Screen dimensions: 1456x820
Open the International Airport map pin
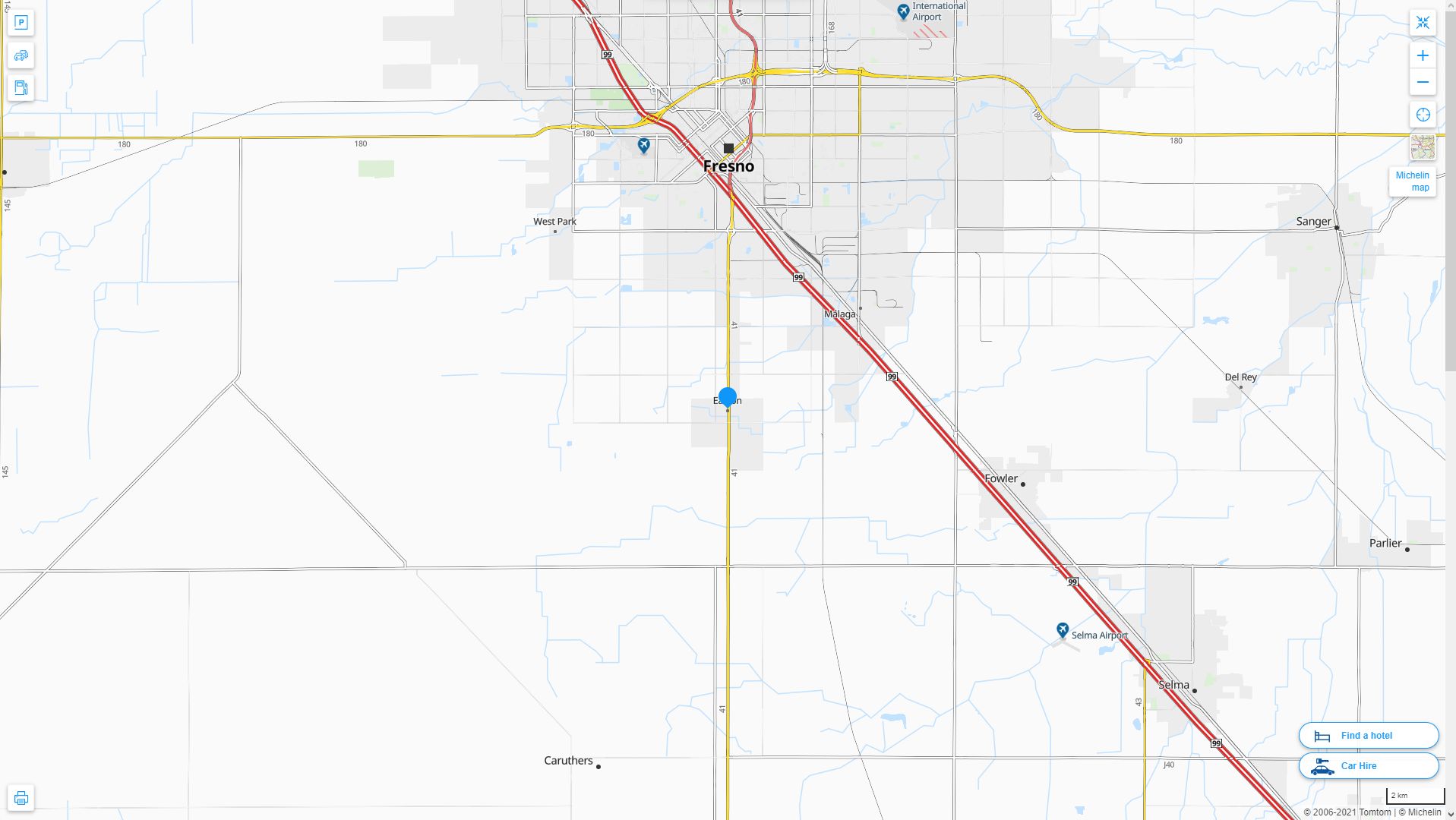(x=903, y=11)
